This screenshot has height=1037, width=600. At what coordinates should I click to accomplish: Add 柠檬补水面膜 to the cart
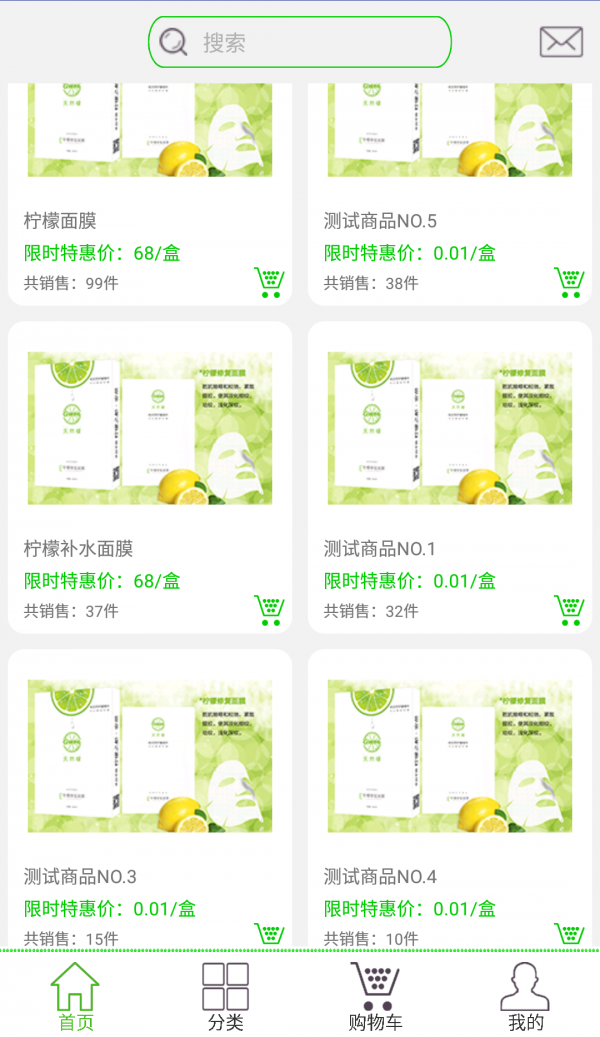coord(269,610)
